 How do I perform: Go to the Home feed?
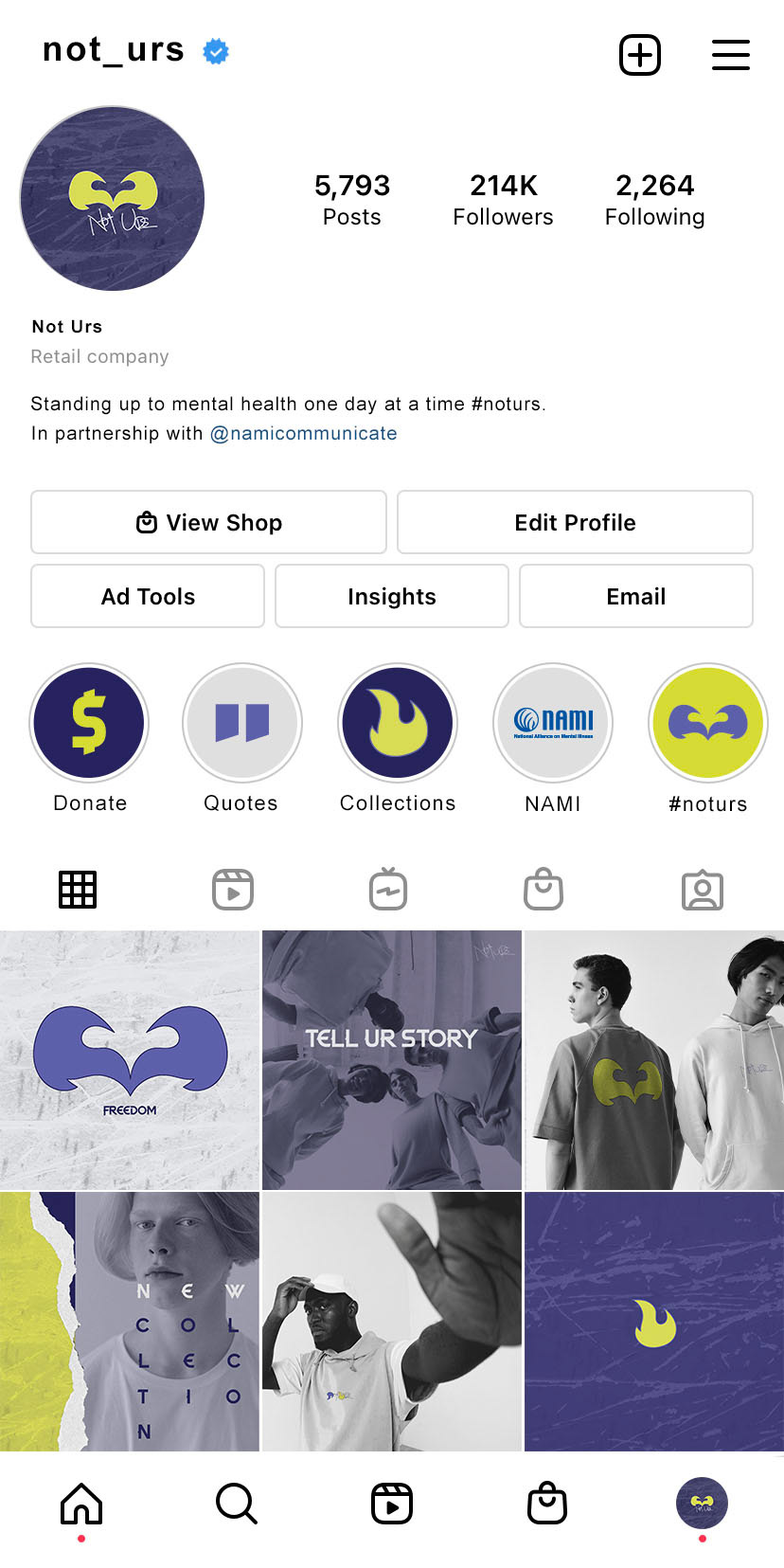(x=81, y=1504)
